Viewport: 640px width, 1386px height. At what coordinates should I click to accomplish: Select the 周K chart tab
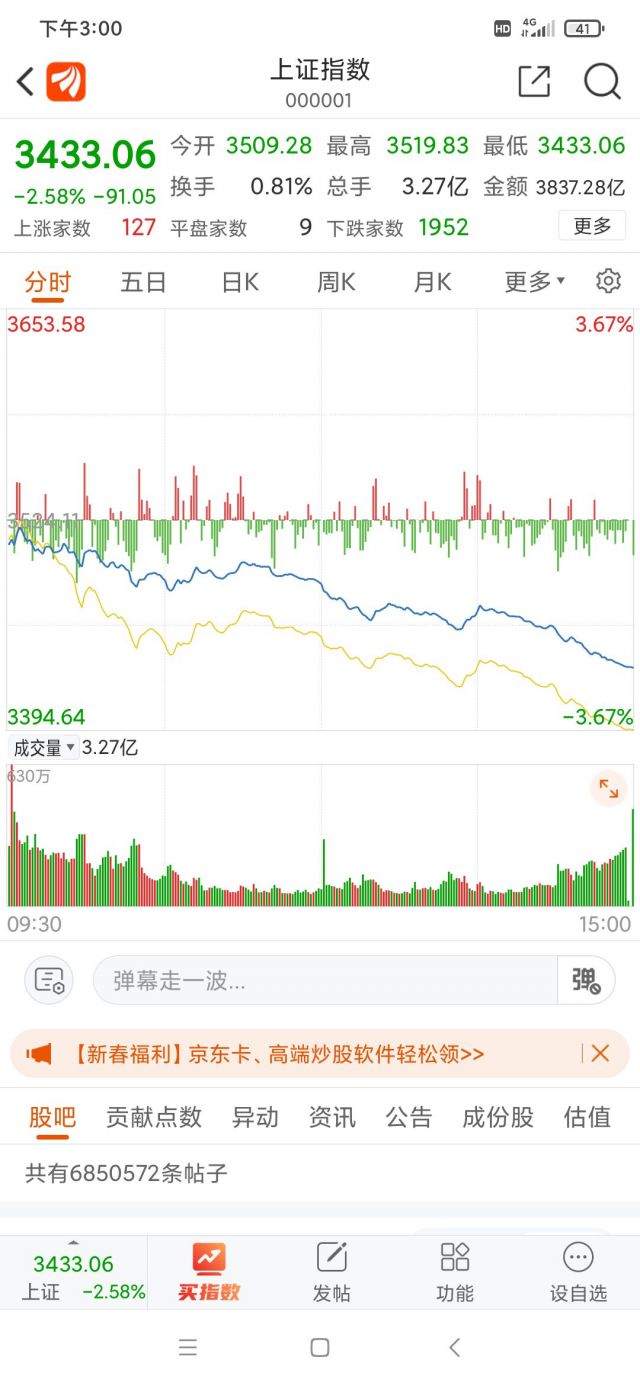[x=336, y=282]
